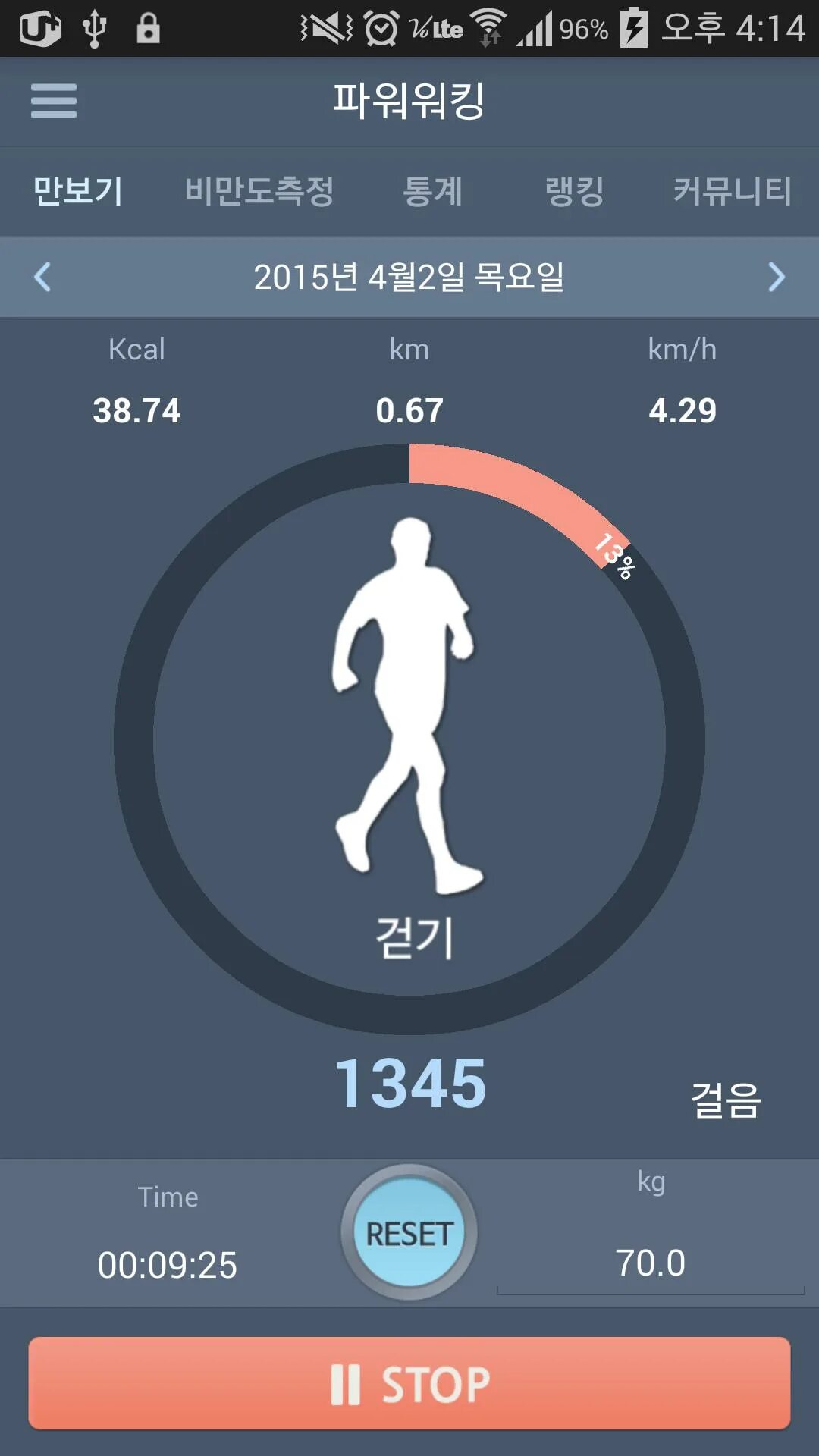The height and width of the screenshot is (1456, 819).
Task: Stop the step tracking
Action: pyautogui.click(x=409, y=1384)
